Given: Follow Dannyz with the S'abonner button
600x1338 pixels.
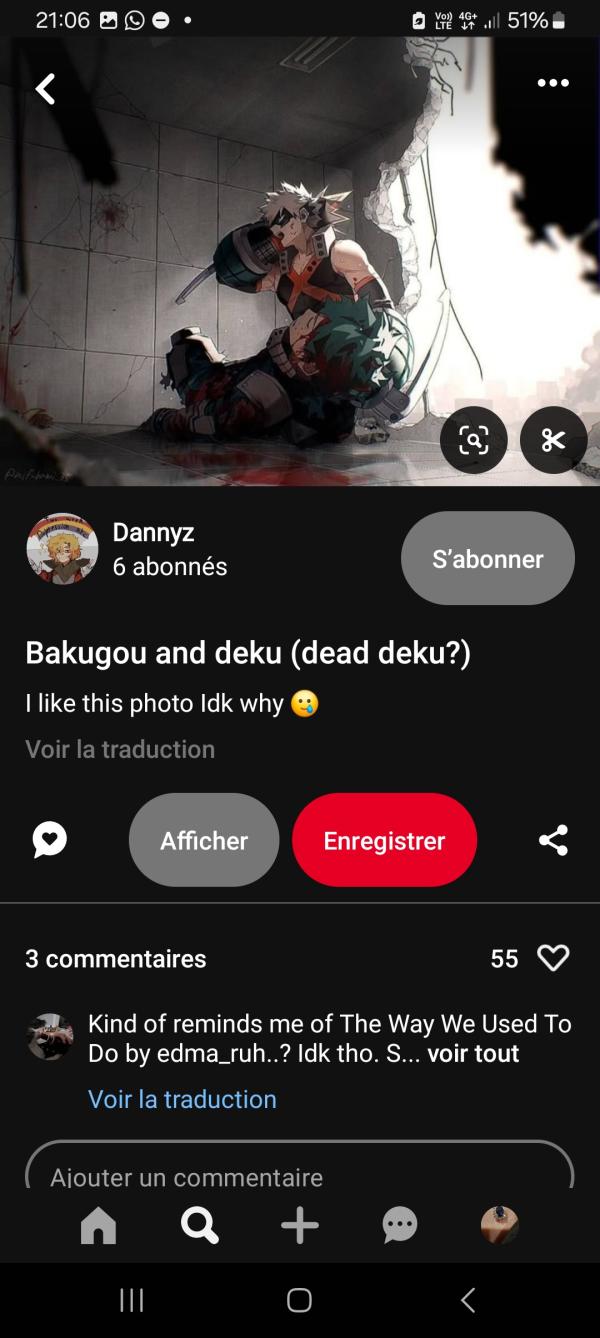Looking at the screenshot, I should (488, 559).
